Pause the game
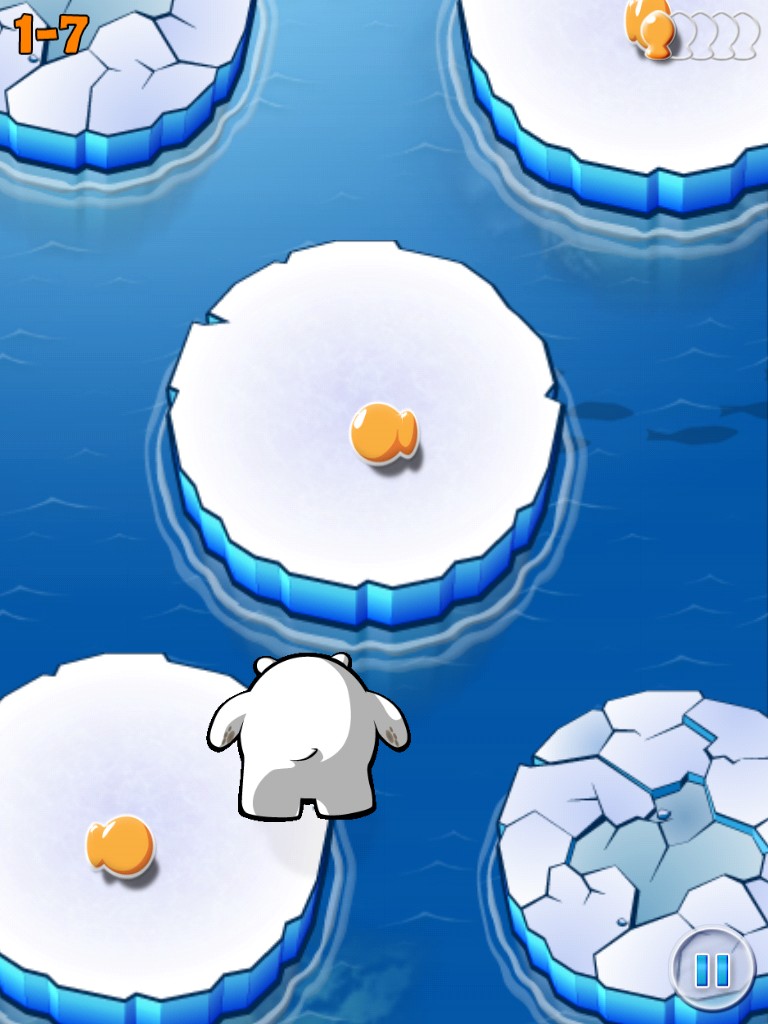The image size is (768, 1024). (x=712, y=969)
